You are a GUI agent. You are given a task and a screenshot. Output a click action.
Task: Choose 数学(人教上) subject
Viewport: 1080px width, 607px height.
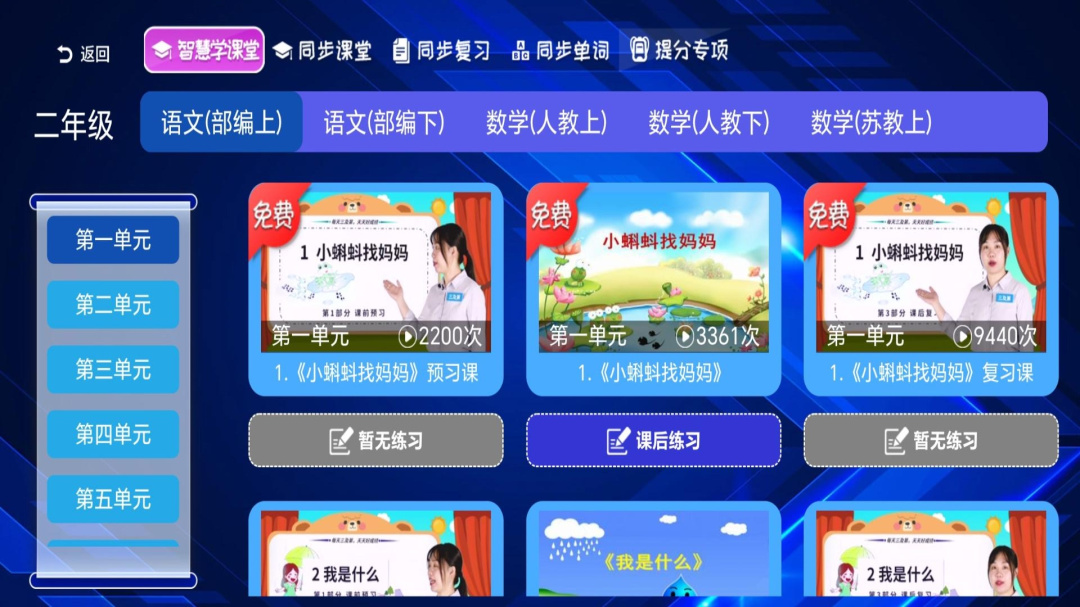546,122
